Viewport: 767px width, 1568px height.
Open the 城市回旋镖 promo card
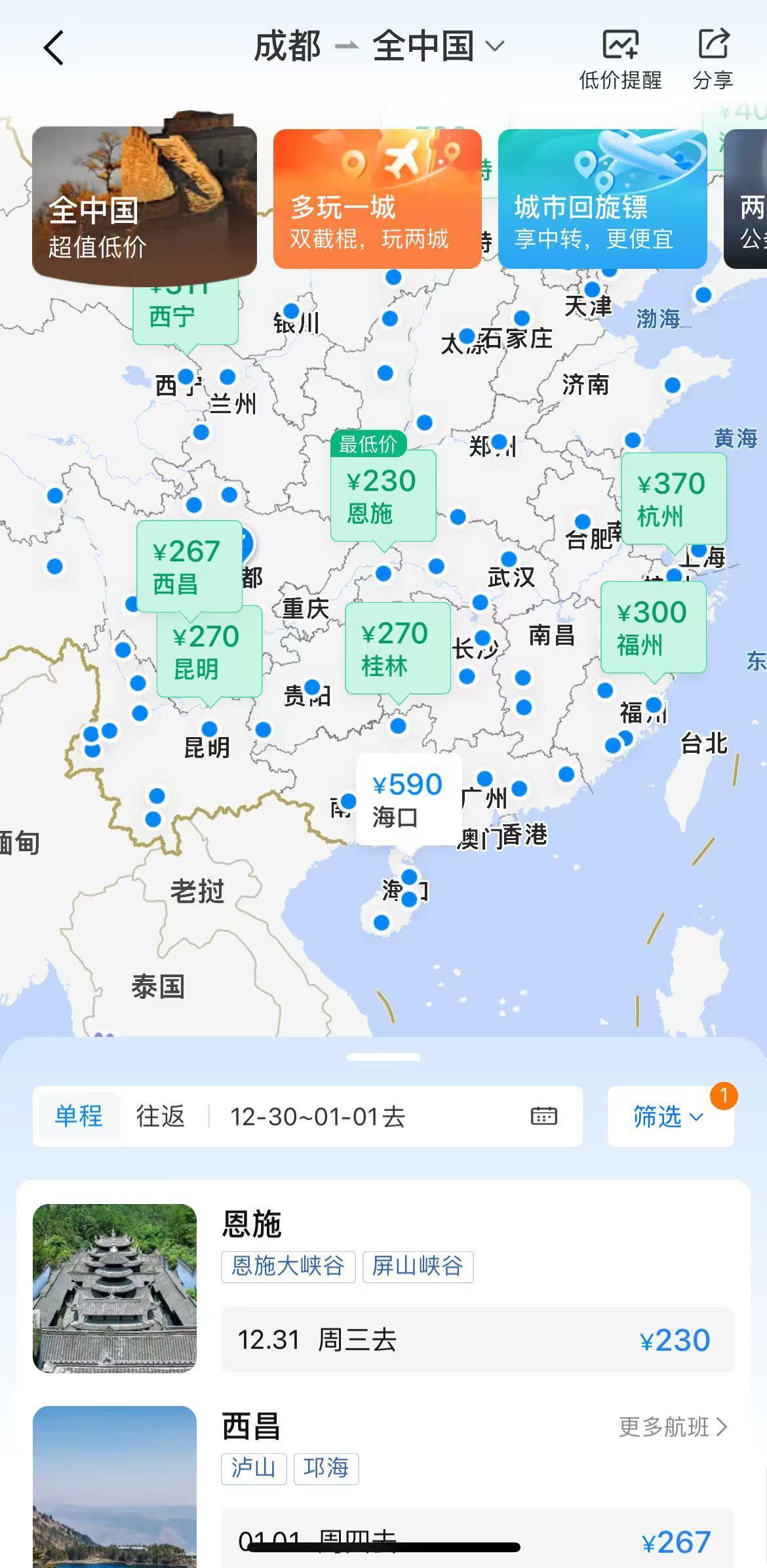tap(602, 199)
